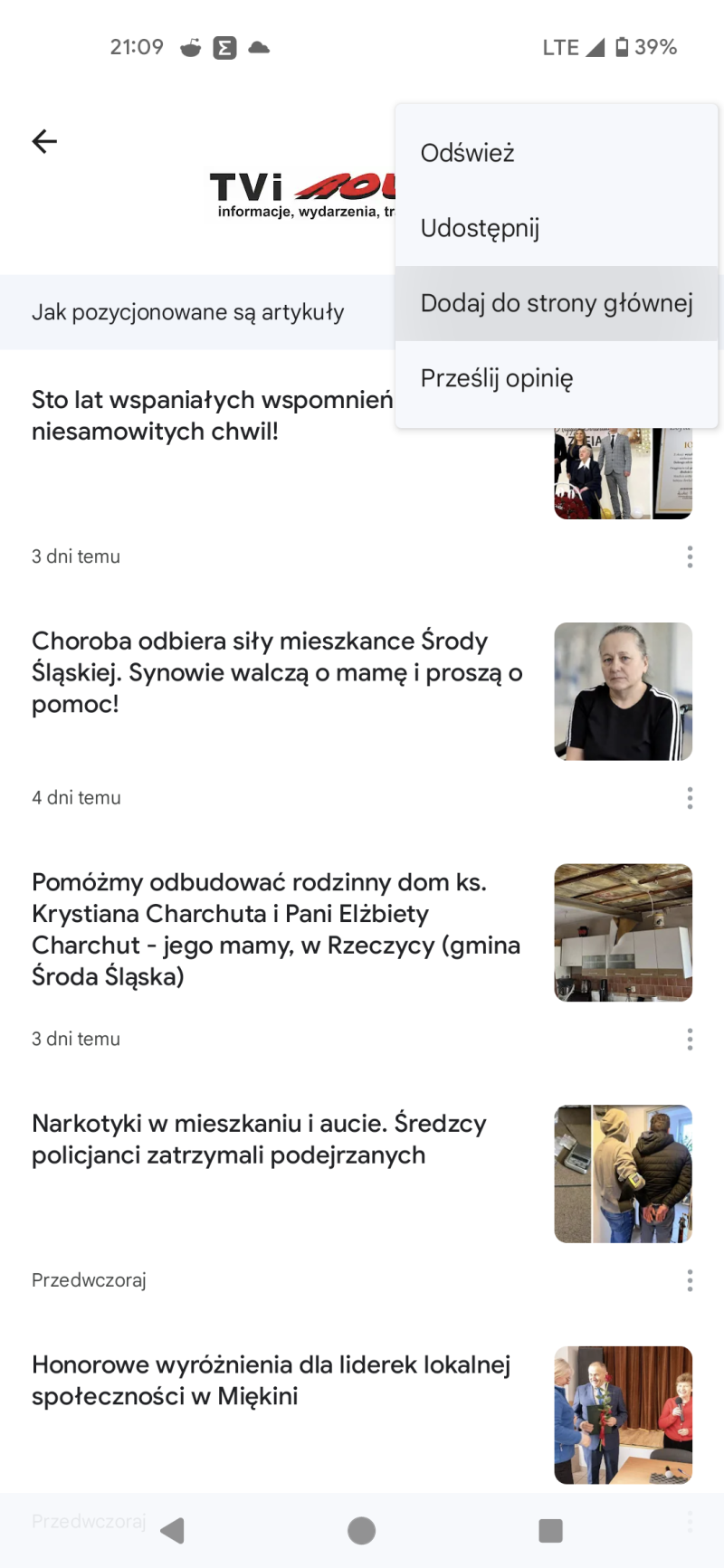
Task: Tap Dodaj do strony głównej option
Action: pyautogui.click(x=556, y=303)
